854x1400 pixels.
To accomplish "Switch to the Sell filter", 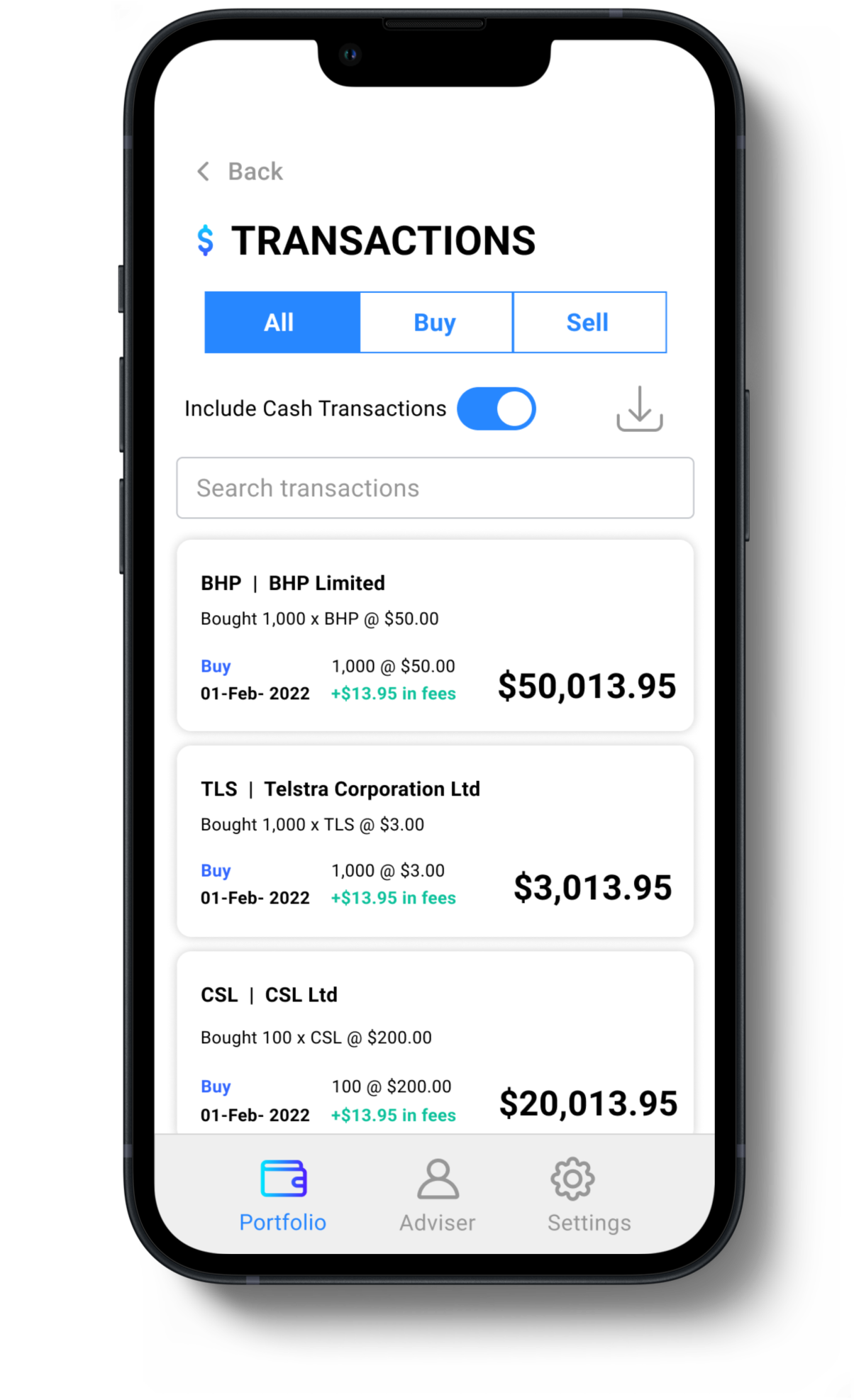I will click(x=589, y=323).
